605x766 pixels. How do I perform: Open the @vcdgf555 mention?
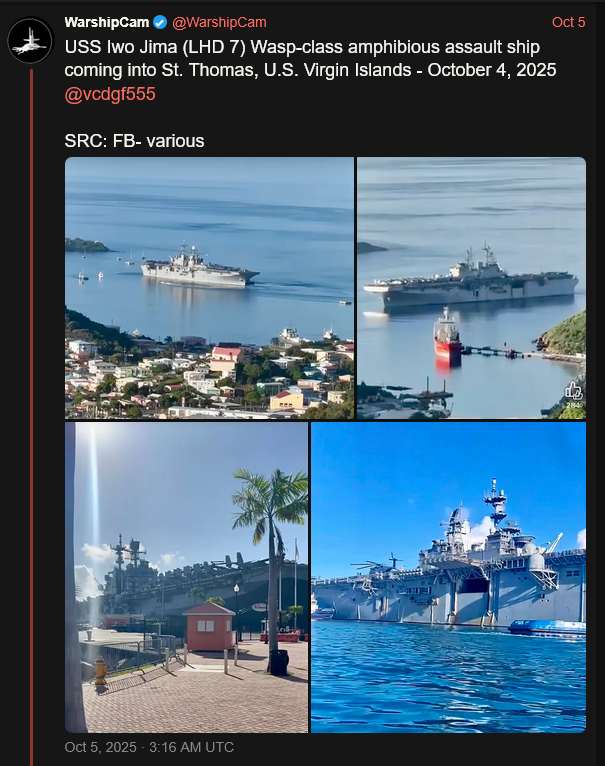coord(110,94)
